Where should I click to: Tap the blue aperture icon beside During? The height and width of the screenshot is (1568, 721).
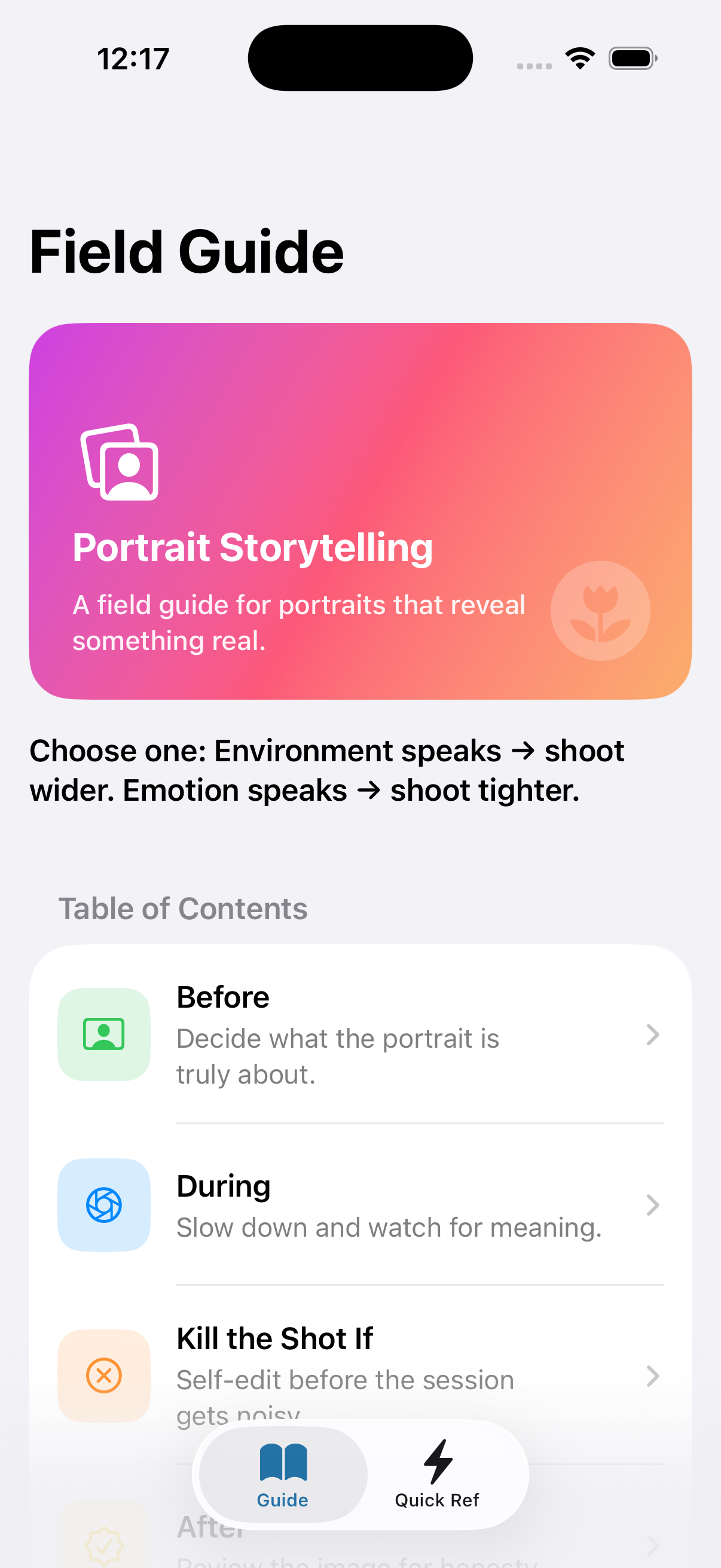point(103,1205)
